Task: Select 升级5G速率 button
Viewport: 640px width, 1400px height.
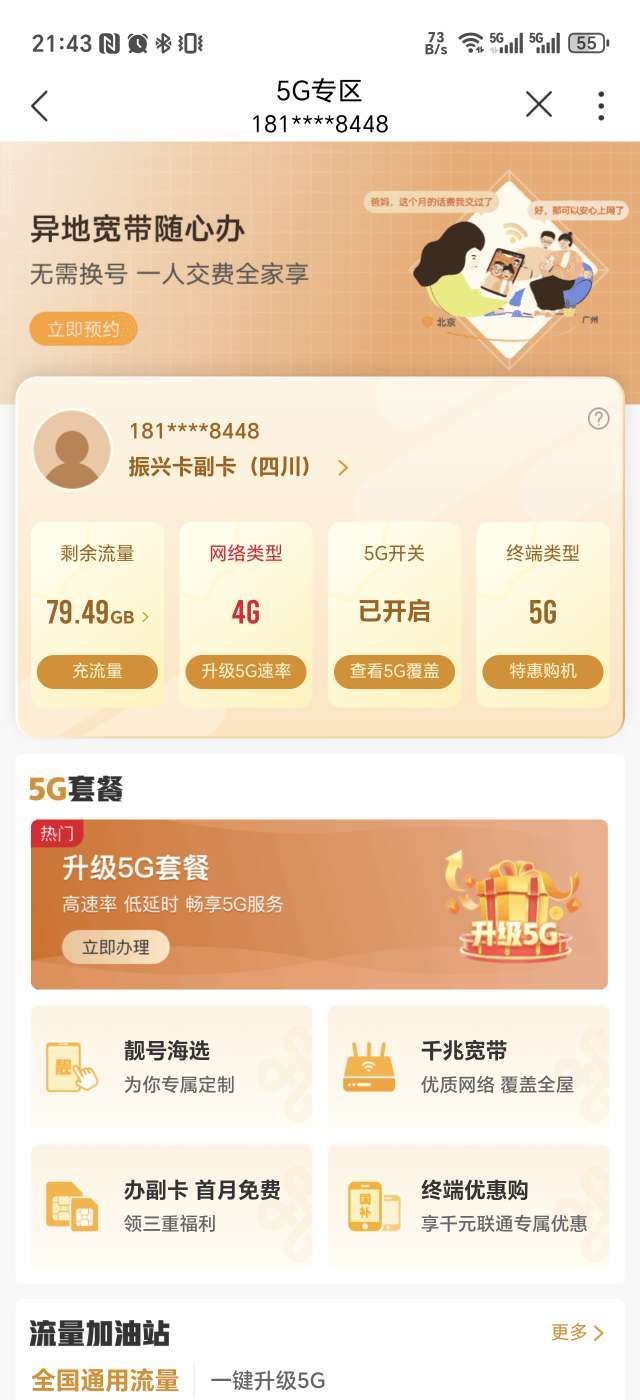Action: [x=246, y=672]
